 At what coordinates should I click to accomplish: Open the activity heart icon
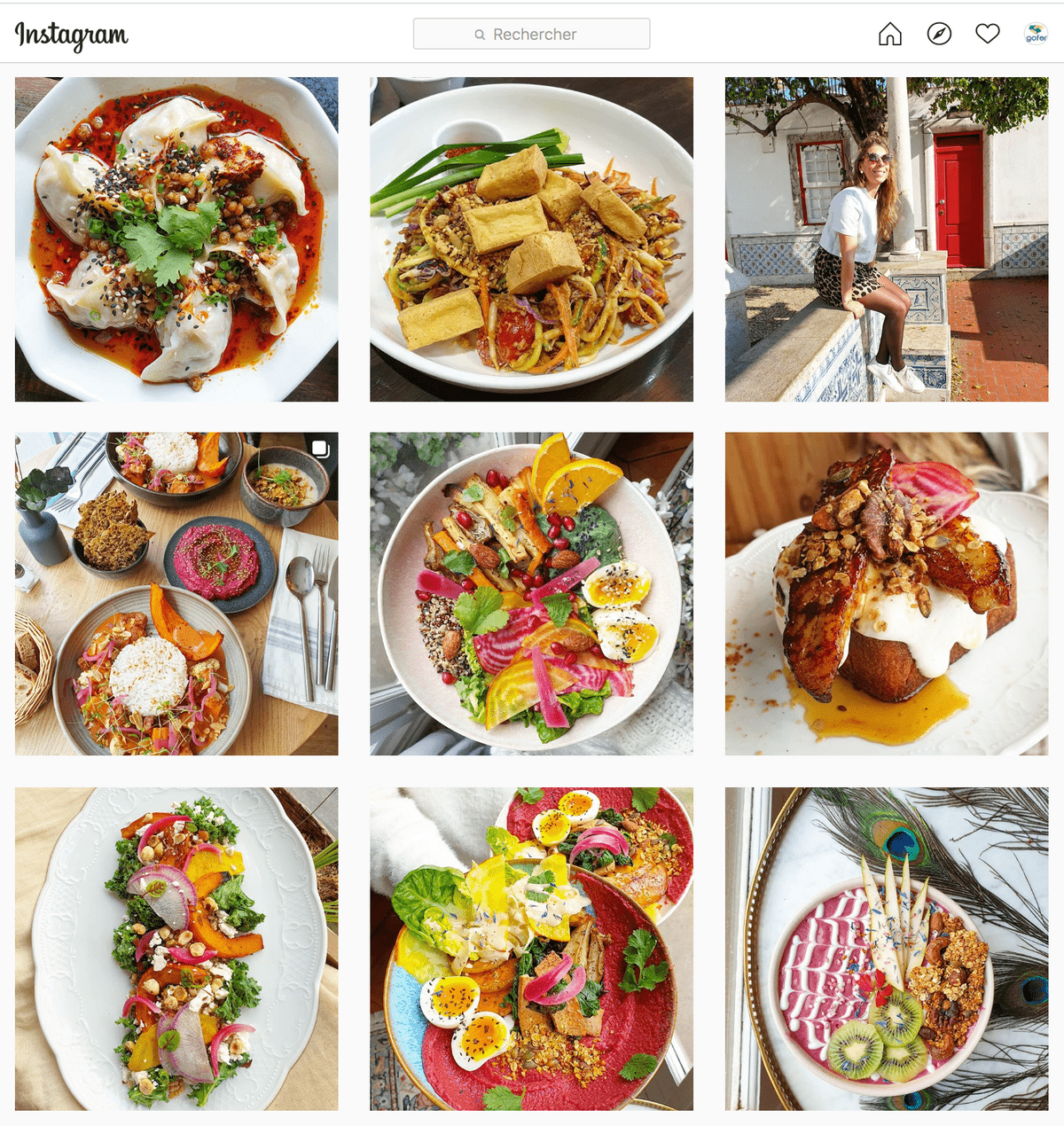point(987,34)
